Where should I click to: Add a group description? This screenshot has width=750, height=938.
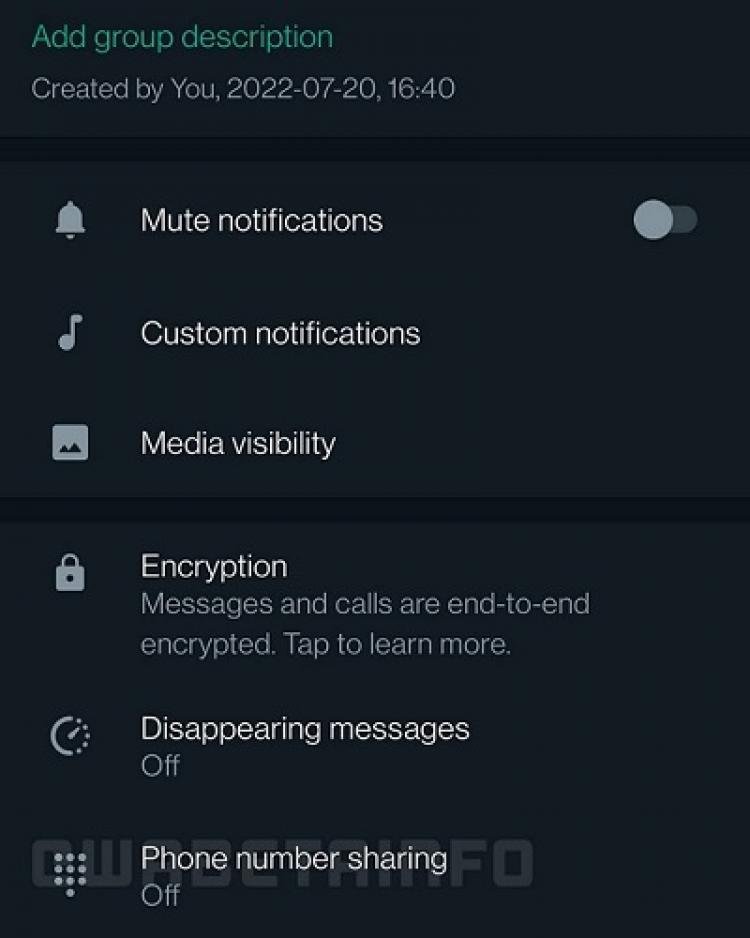pyautogui.click(x=182, y=38)
